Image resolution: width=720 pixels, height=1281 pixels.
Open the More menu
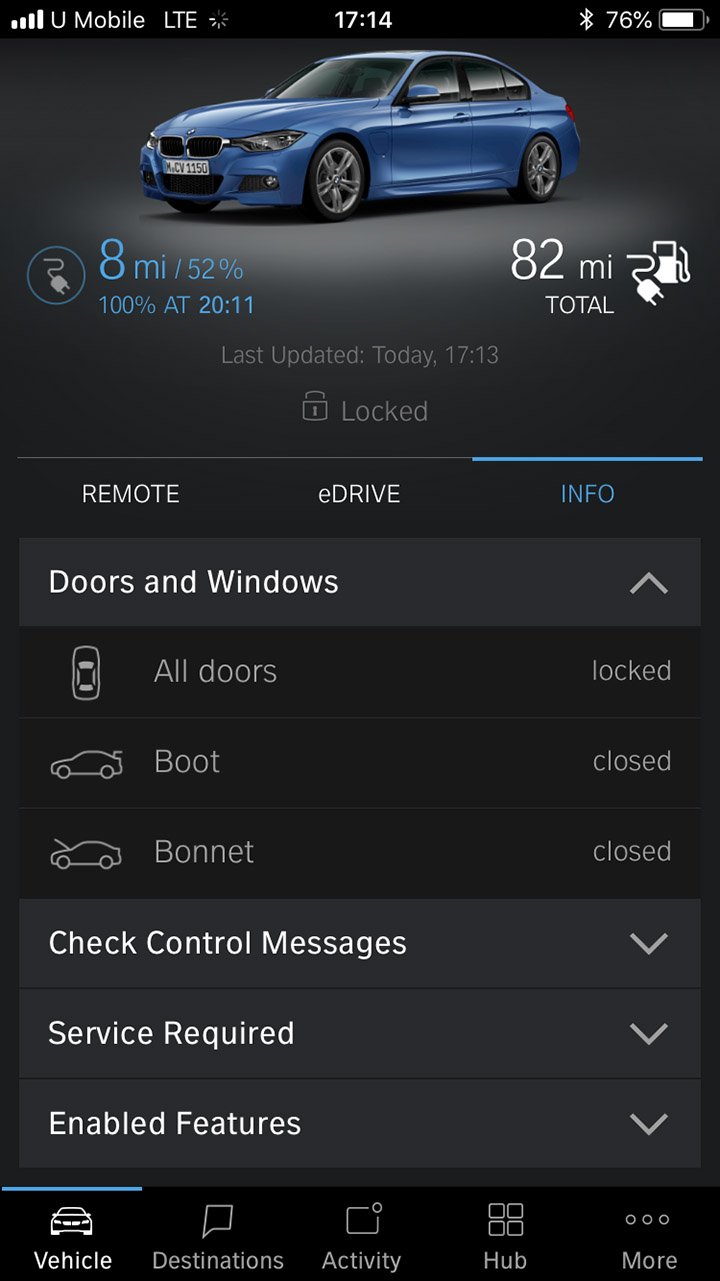649,1237
